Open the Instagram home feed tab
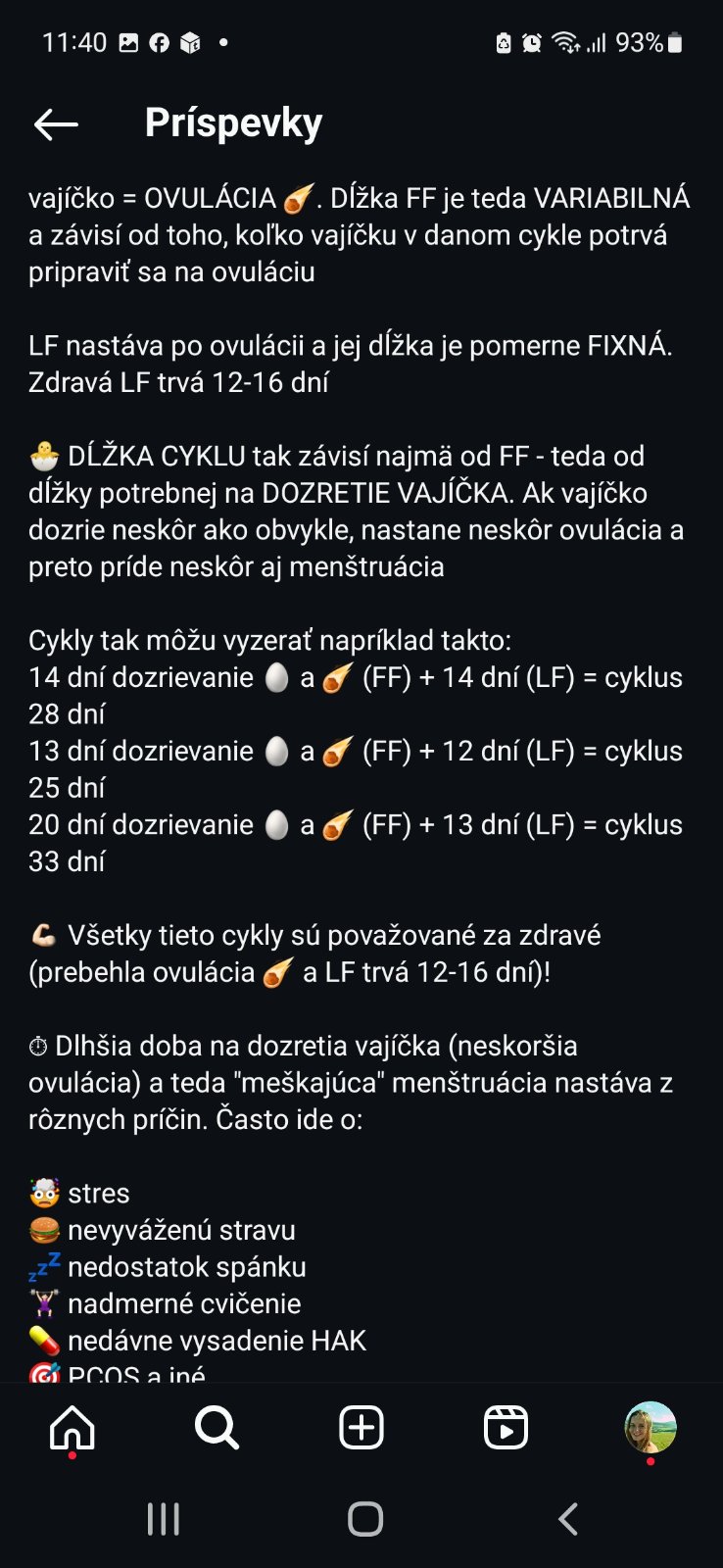Image resolution: width=723 pixels, height=1568 pixels. point(72,1427)
